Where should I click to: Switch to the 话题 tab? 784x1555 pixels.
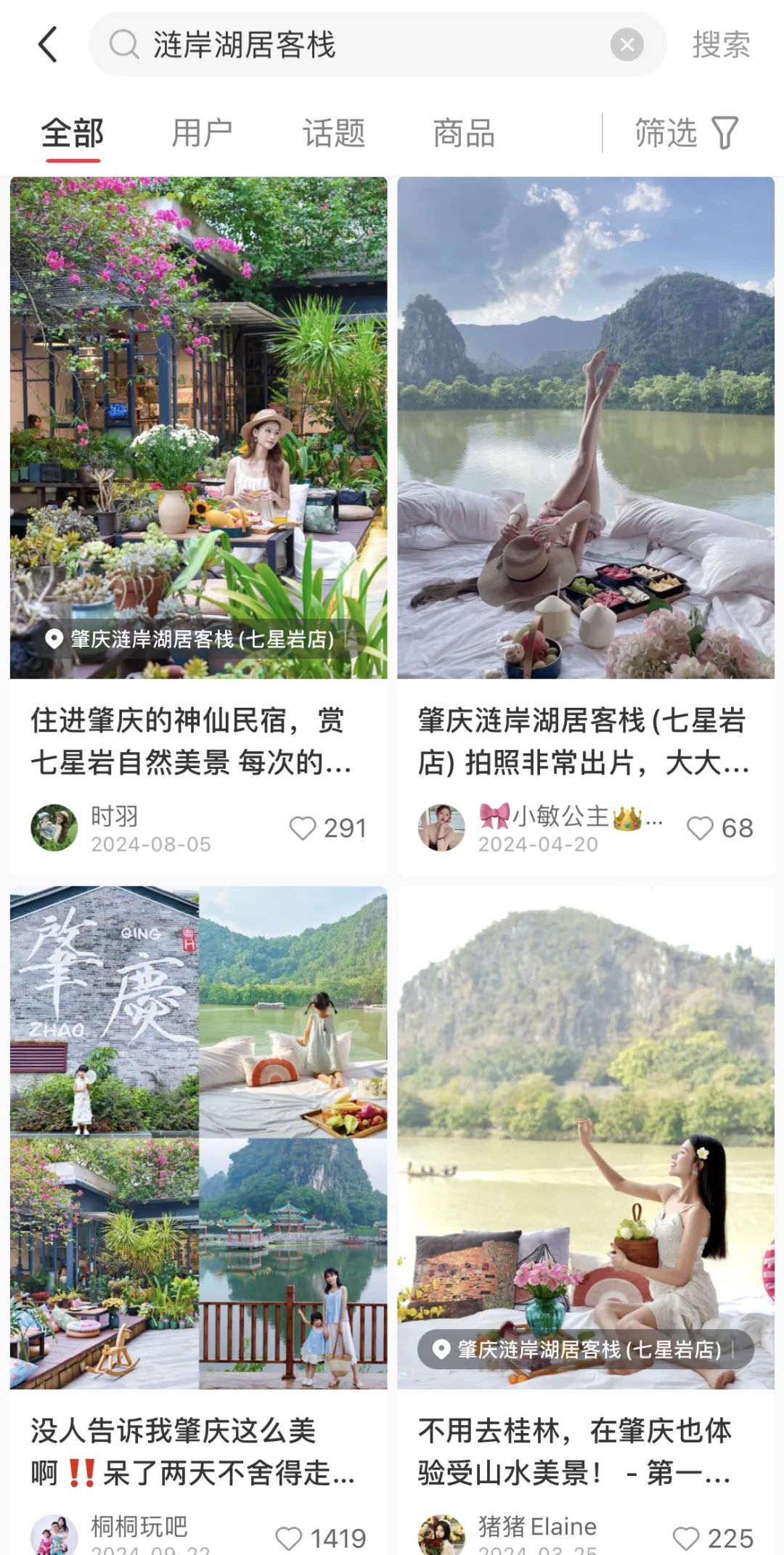(333, 134)
